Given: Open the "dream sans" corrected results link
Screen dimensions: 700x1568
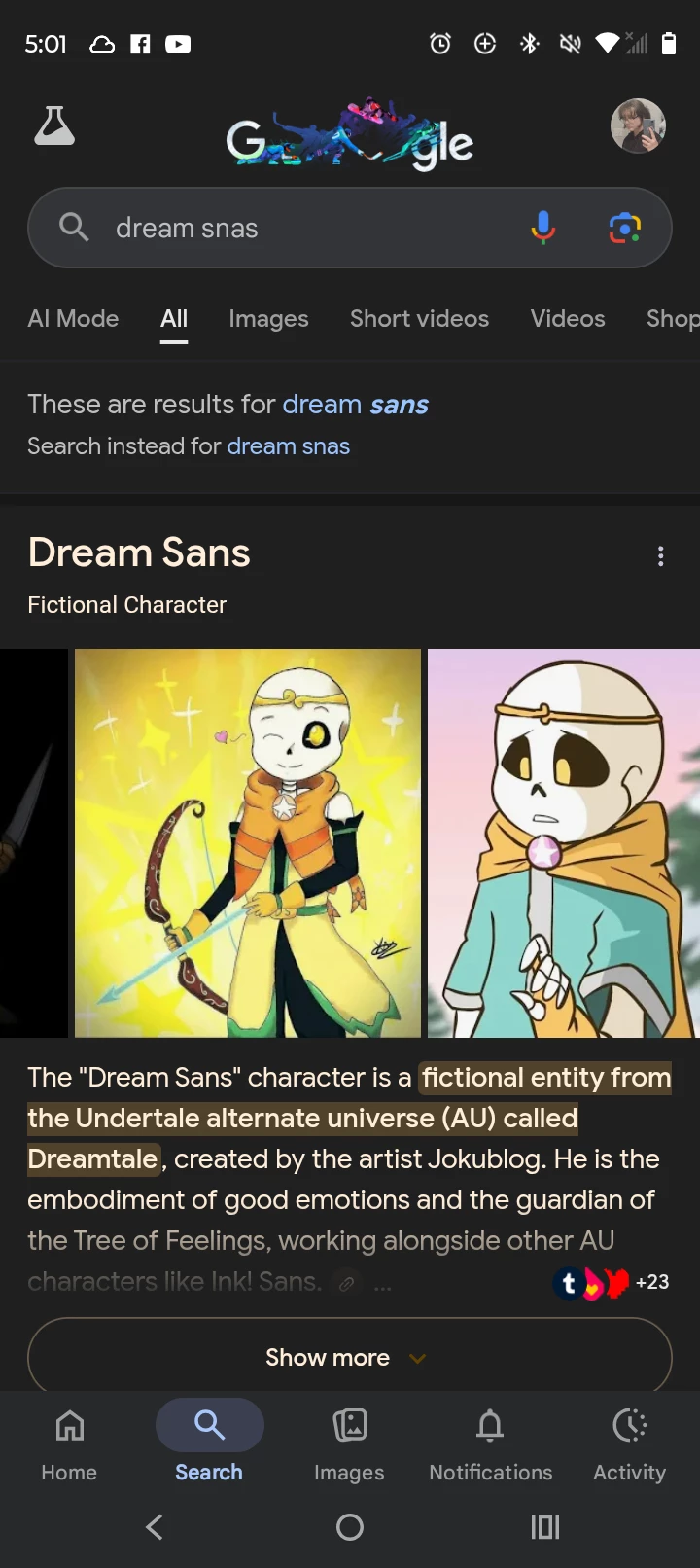Looking at the screenshot, I should [x=356, y=405].
